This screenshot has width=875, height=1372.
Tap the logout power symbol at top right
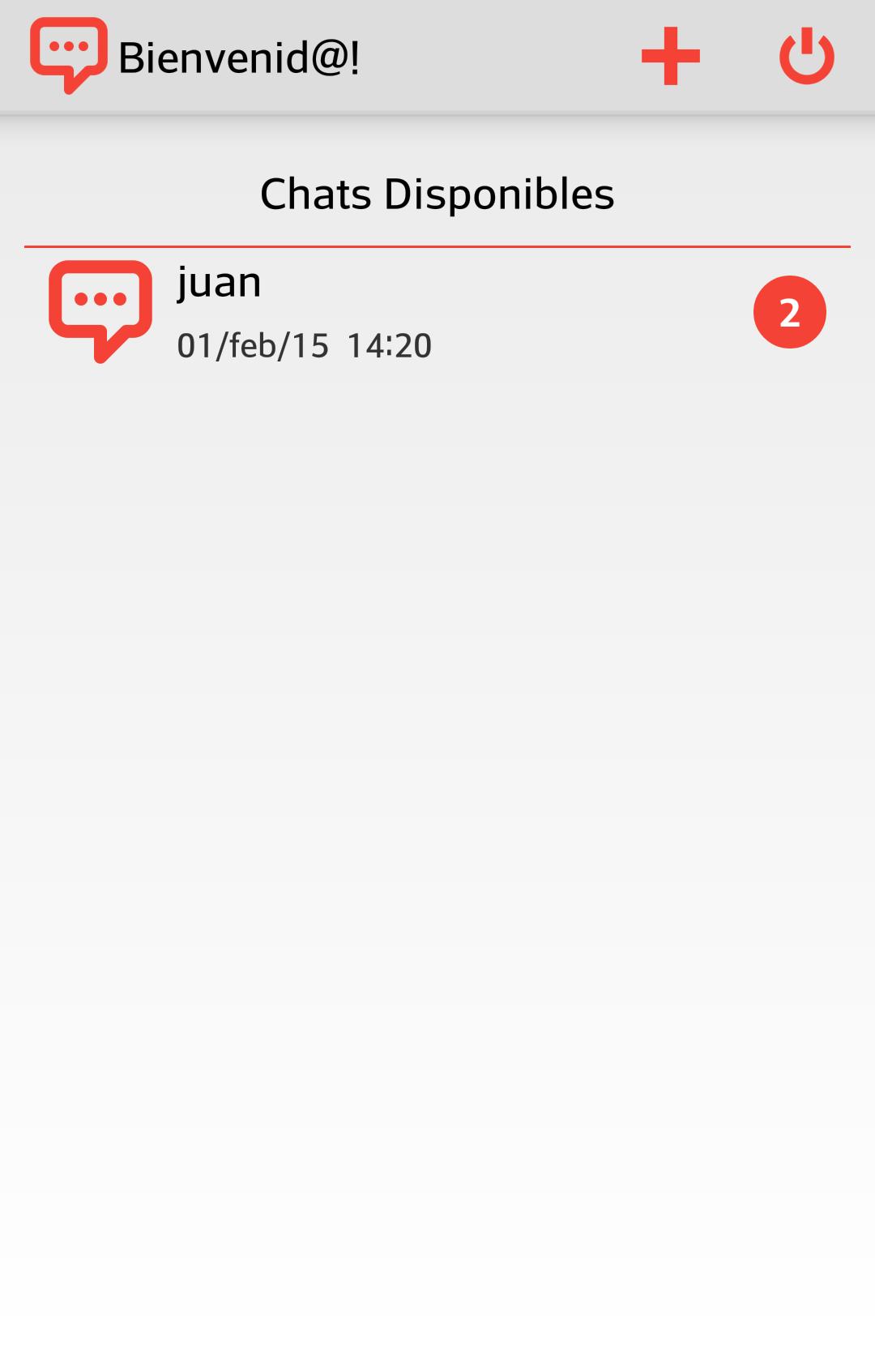(x=808, y=55)
